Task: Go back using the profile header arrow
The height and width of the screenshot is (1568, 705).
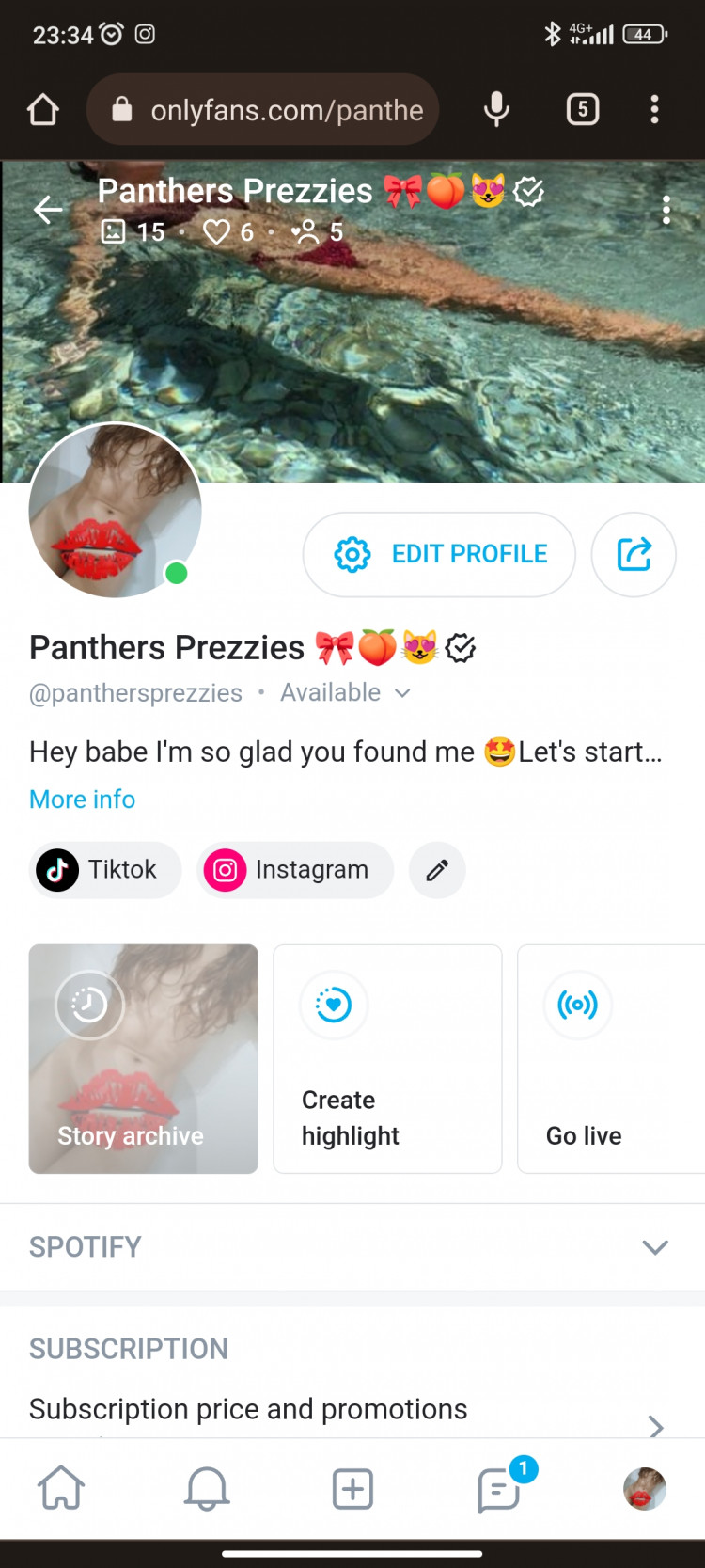Action: [48, 210]
